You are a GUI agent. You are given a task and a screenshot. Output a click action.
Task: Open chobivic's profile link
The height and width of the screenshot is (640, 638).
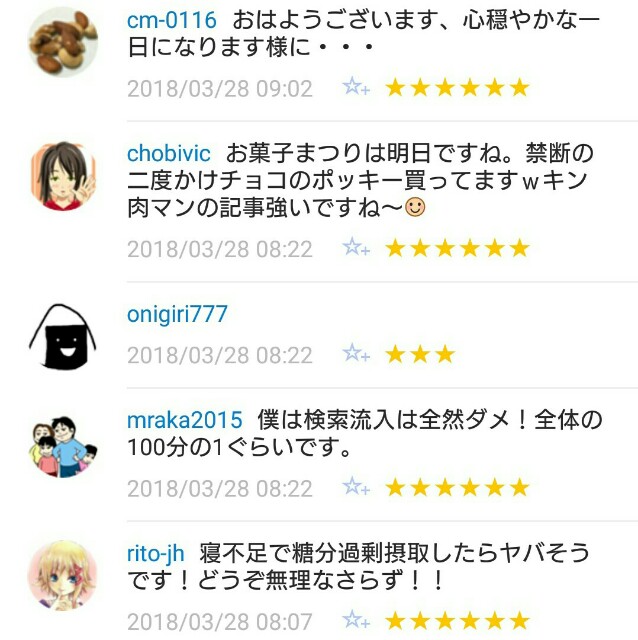169,153
